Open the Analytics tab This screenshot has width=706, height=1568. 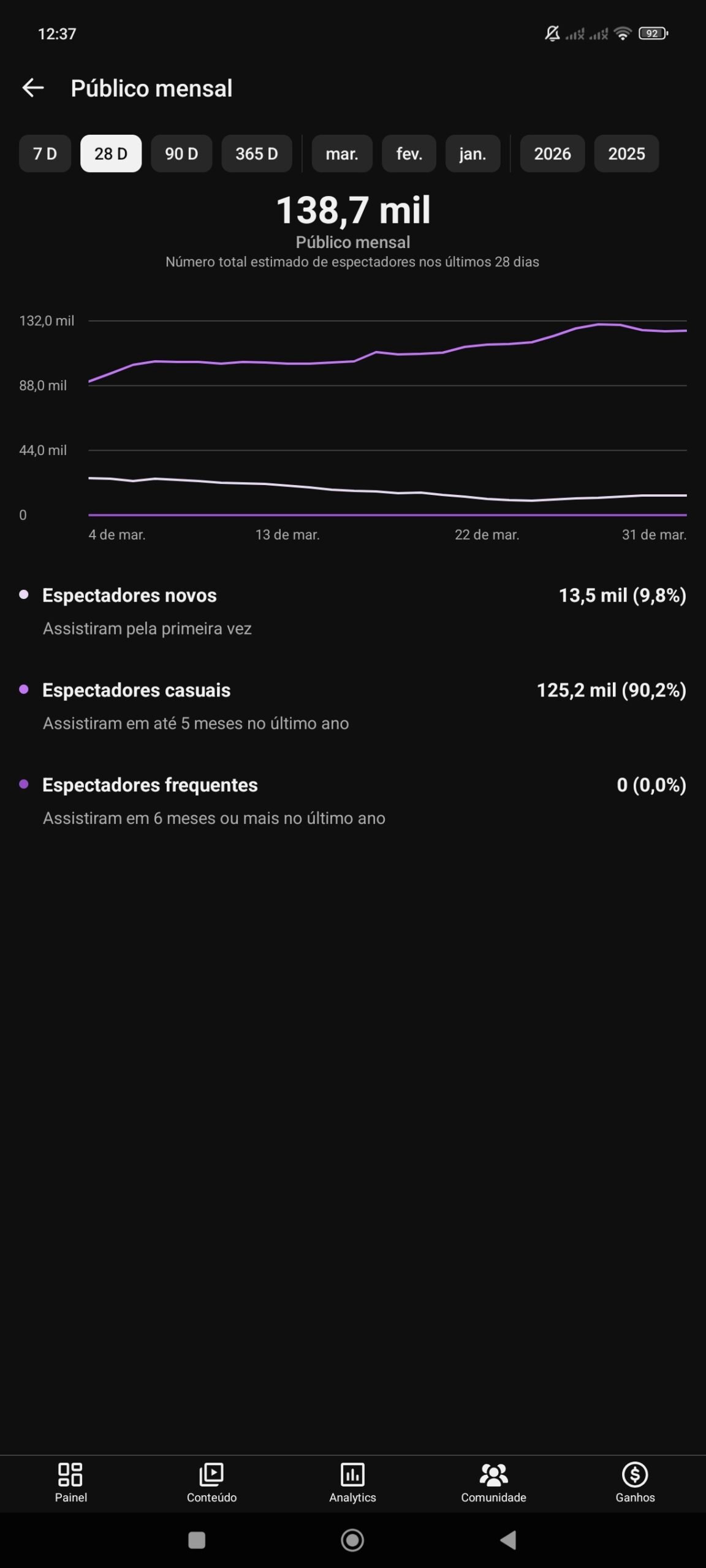click(x=352, y=1483)
